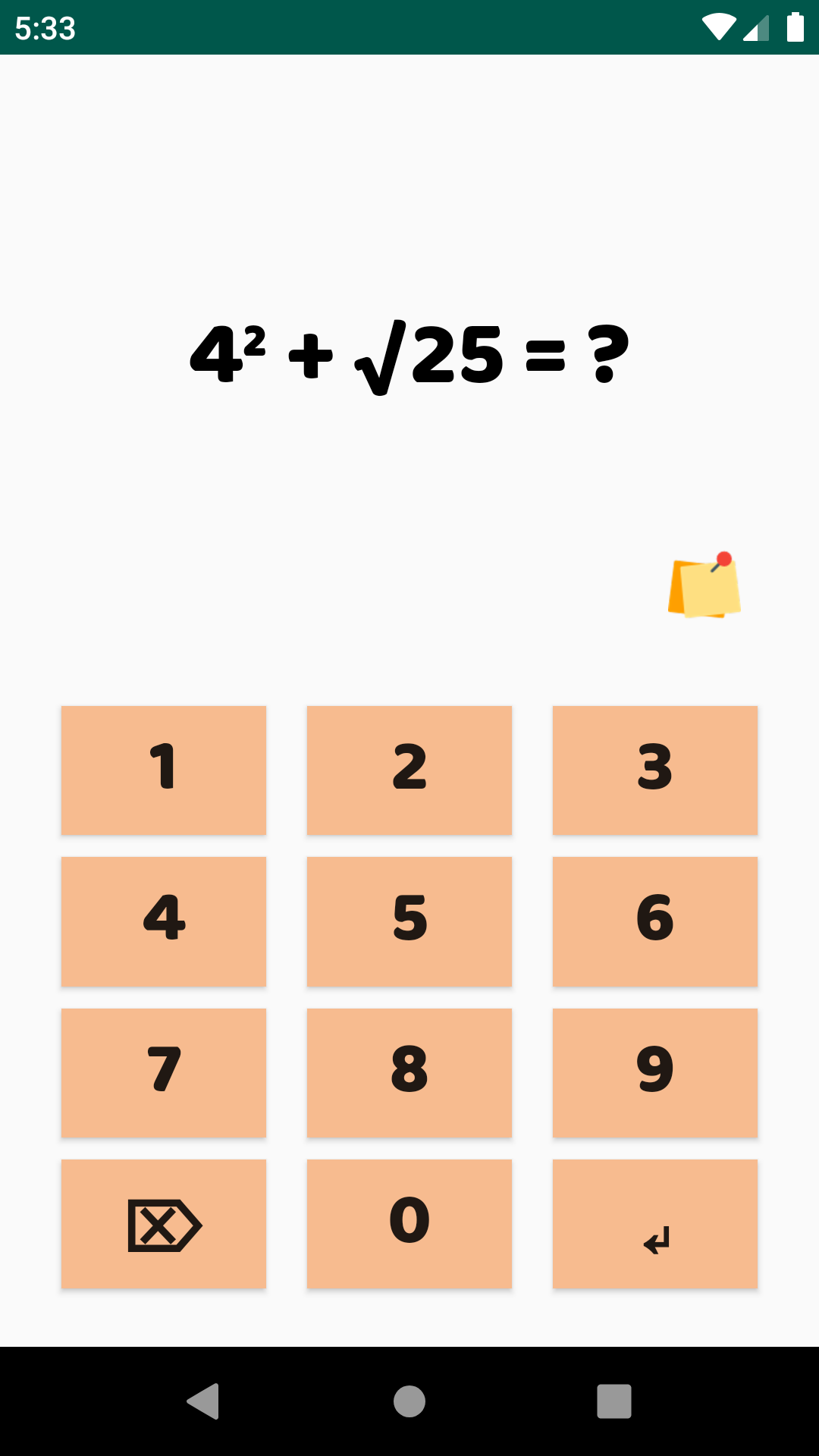Tap the number 4 key
The width and height of the screenshot is (819, 1456).
tap(164, 921)
